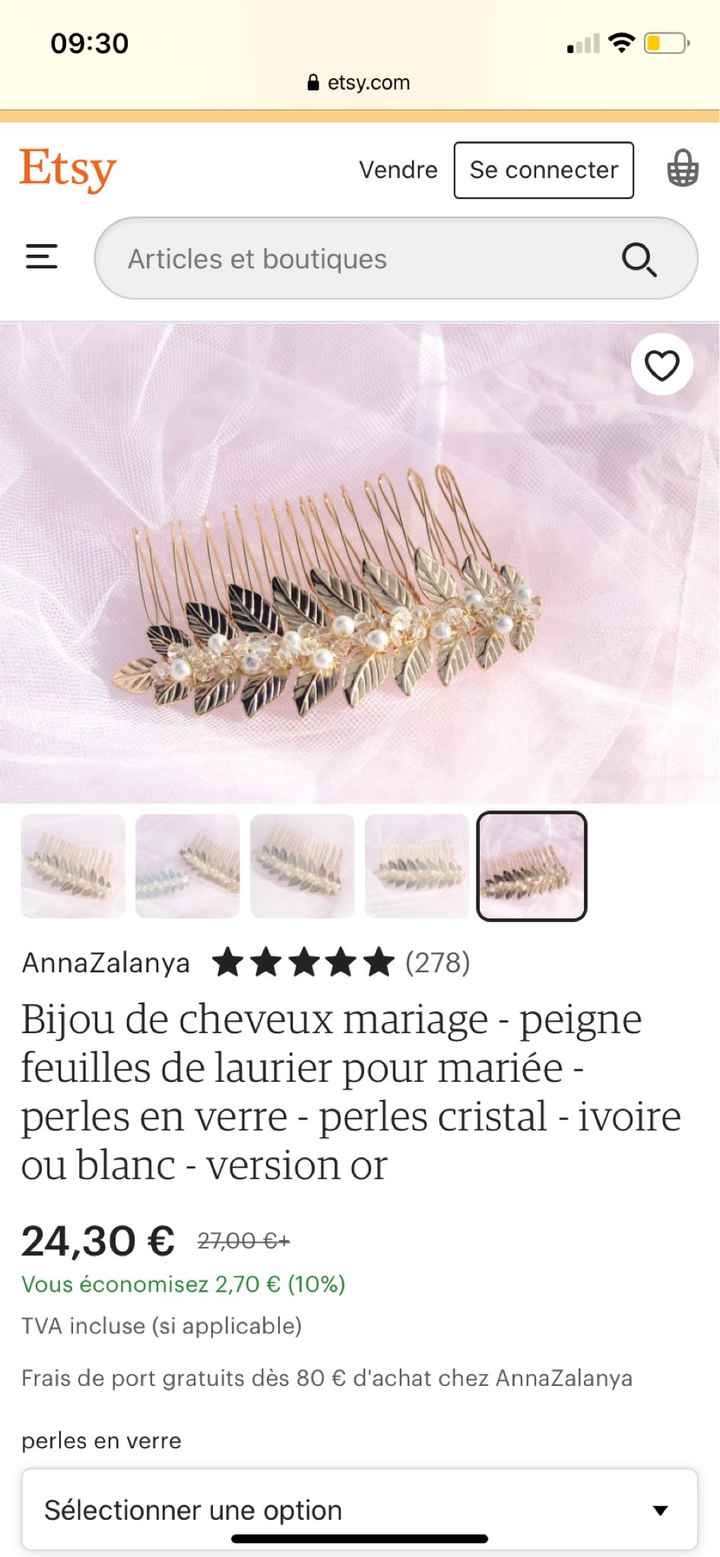Open the etsy.com address bar

click(x=360, y=82)
